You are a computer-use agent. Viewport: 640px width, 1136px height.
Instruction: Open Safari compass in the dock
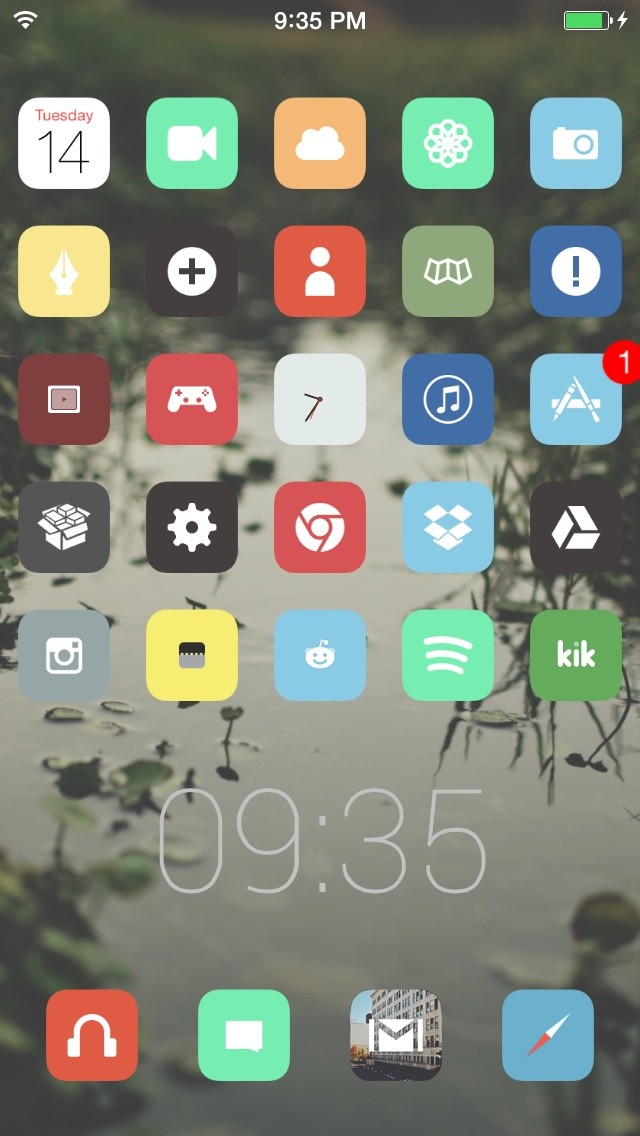tap(548, 1035)
